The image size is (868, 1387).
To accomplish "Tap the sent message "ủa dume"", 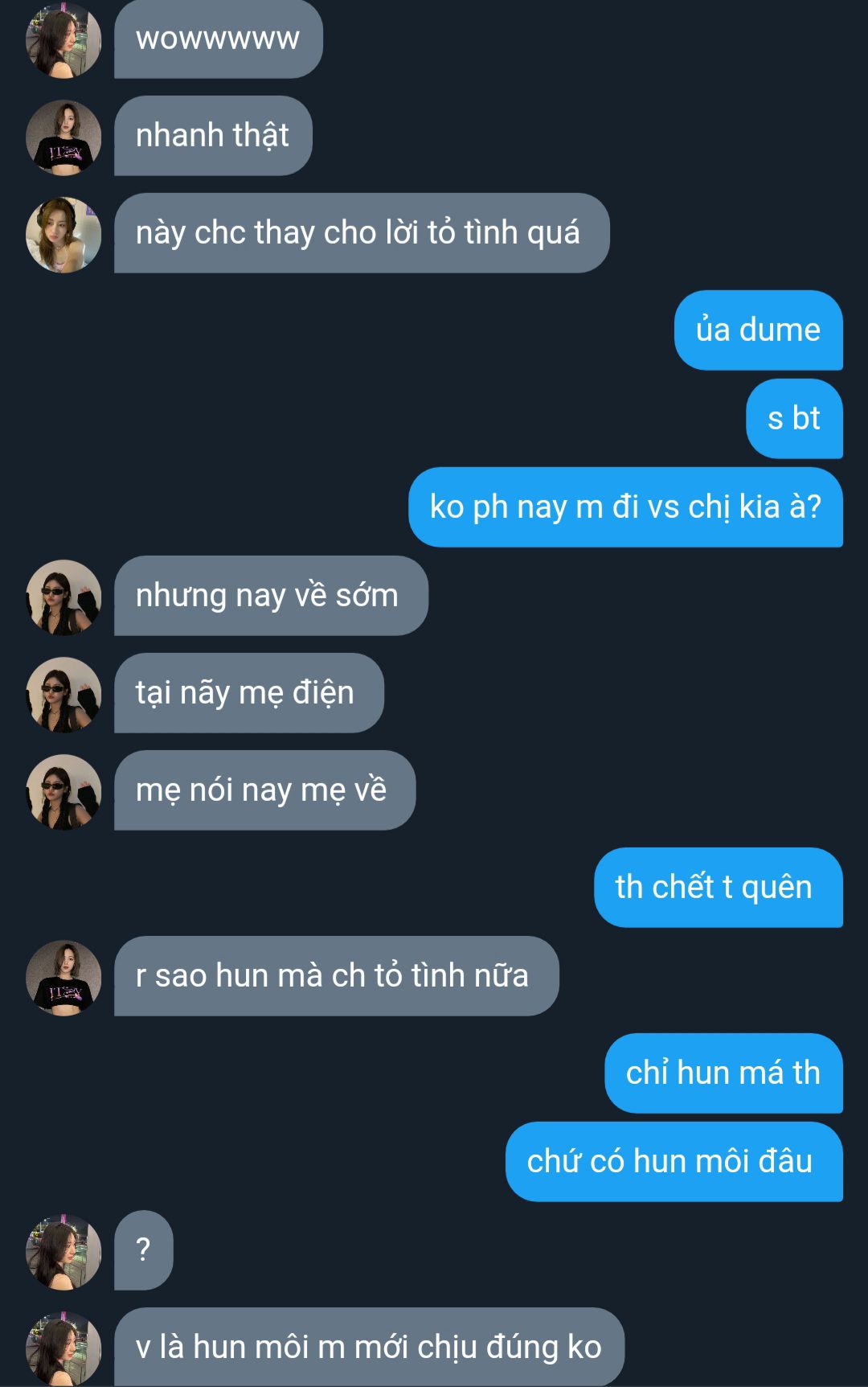I will [758, 330].
